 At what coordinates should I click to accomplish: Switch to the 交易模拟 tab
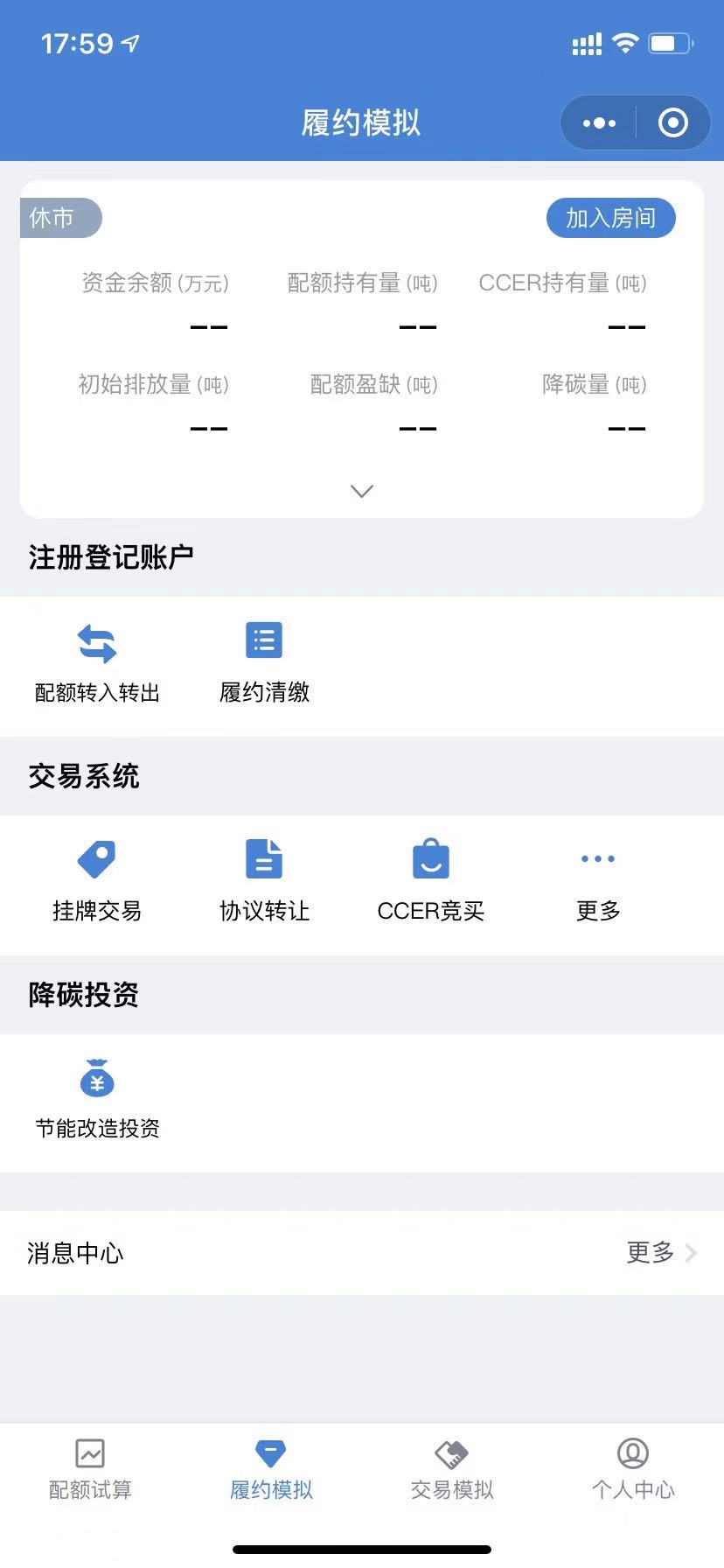452,1470
